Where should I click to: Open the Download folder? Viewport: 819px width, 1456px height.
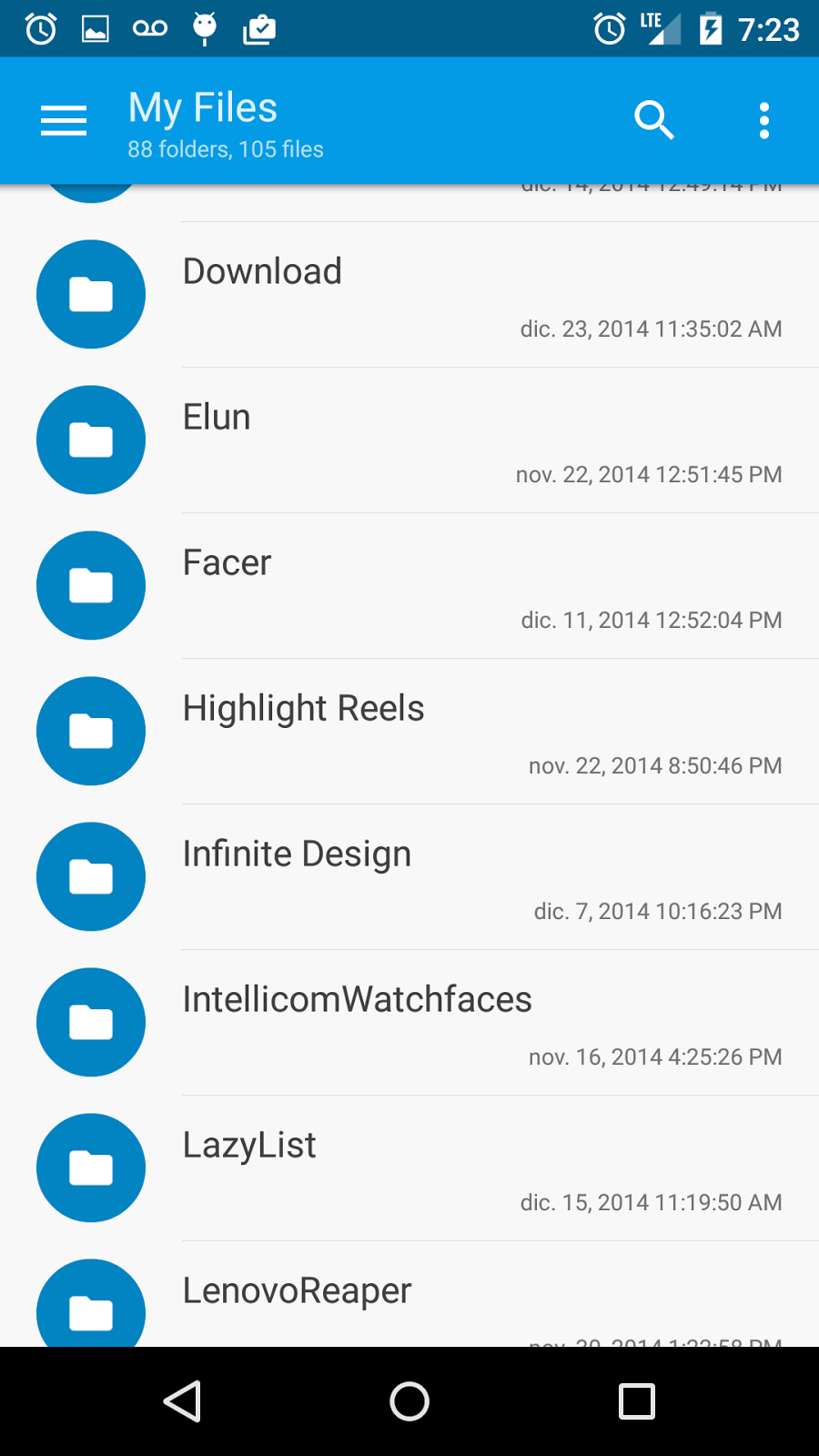tap(409, 295)
